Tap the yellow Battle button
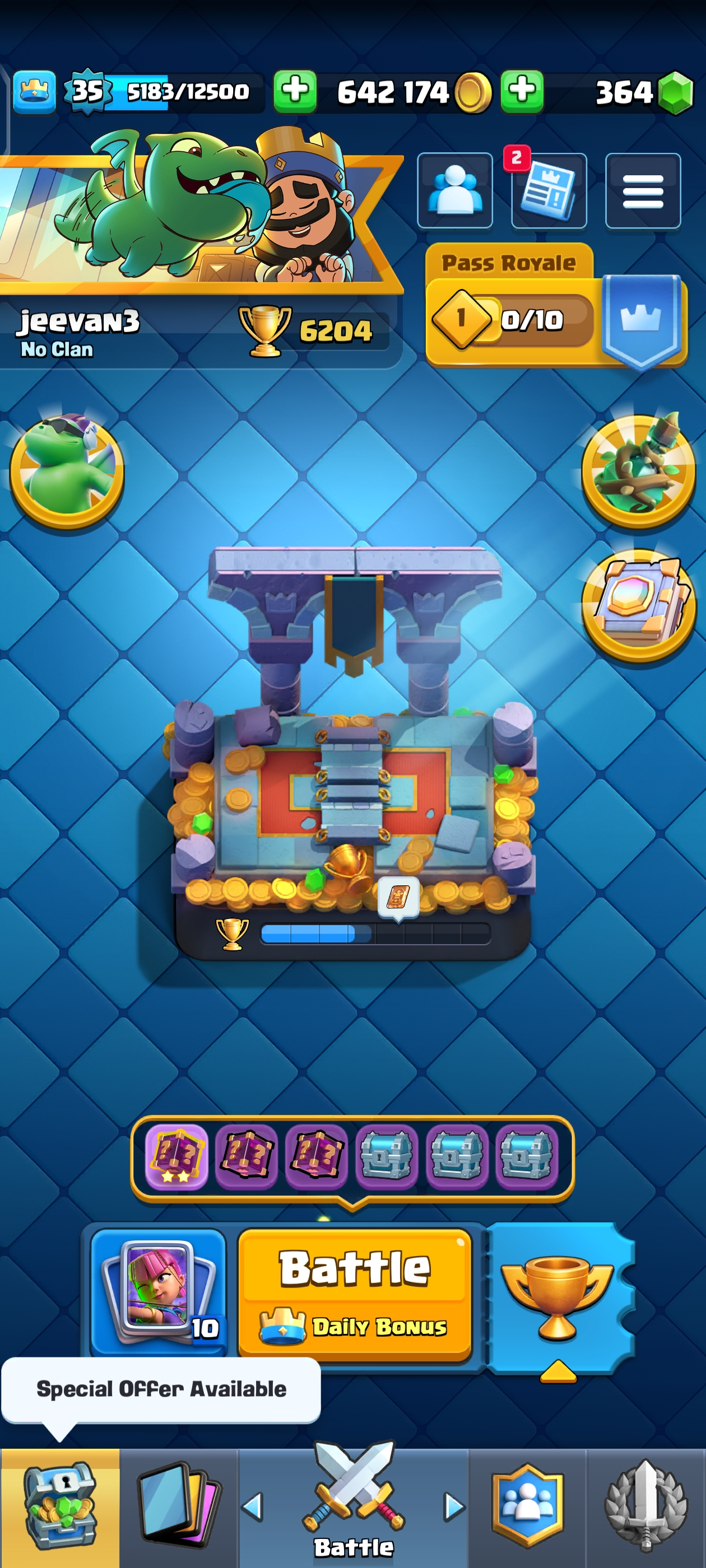706x1568 pixels. point(355,1290)
